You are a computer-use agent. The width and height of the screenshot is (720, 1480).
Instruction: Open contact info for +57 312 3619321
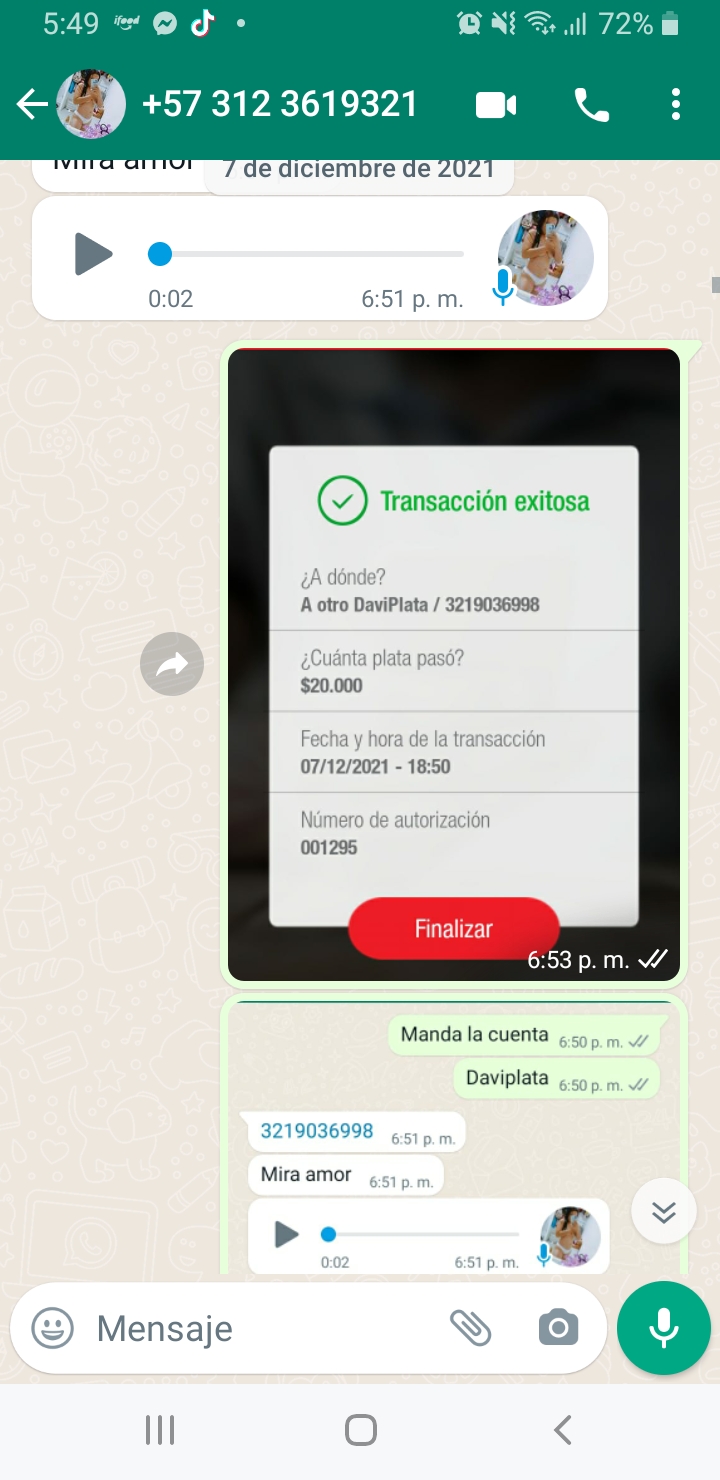pos(280,104)
